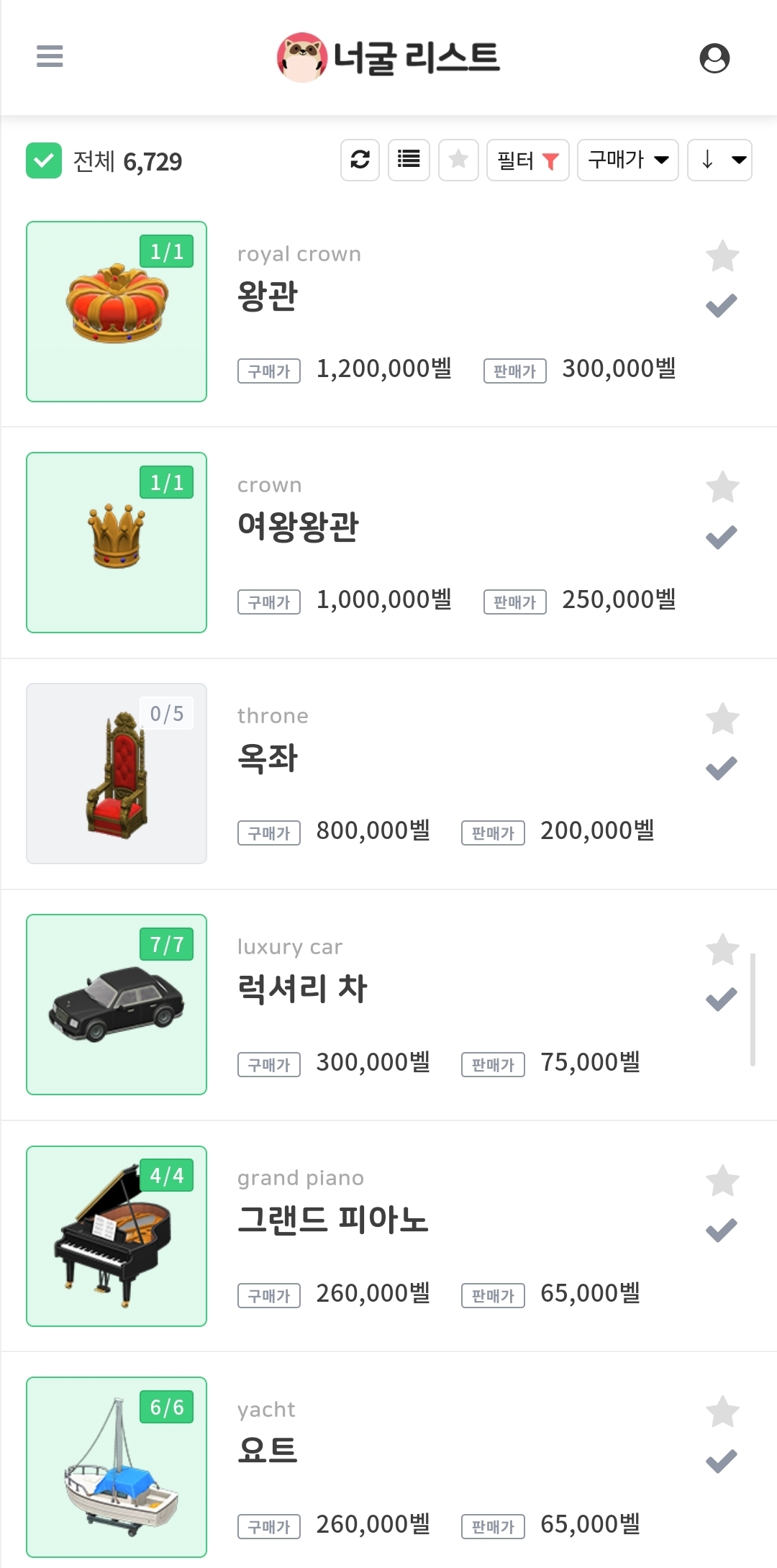Mark 그랜드 피아노 as collected

click(722, 1230)
